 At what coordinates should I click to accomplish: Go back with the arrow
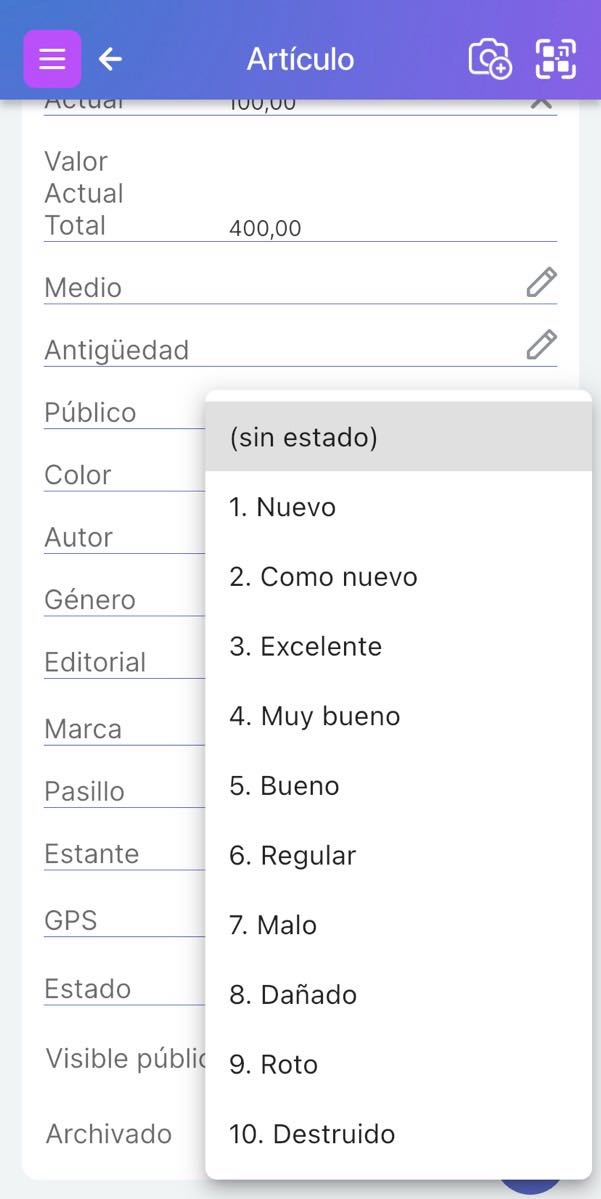click(x=111, y=59)
